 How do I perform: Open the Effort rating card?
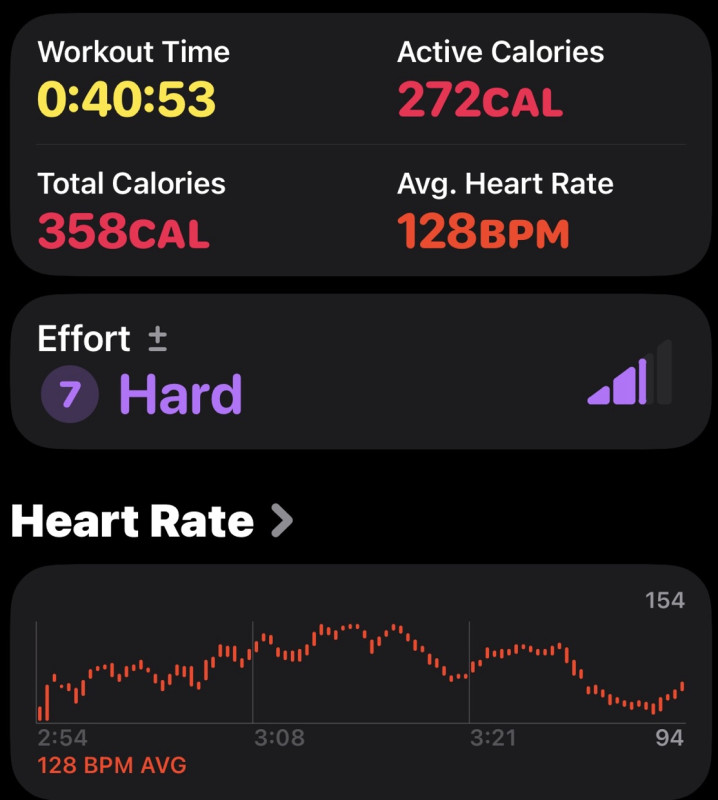click(359, 372)
